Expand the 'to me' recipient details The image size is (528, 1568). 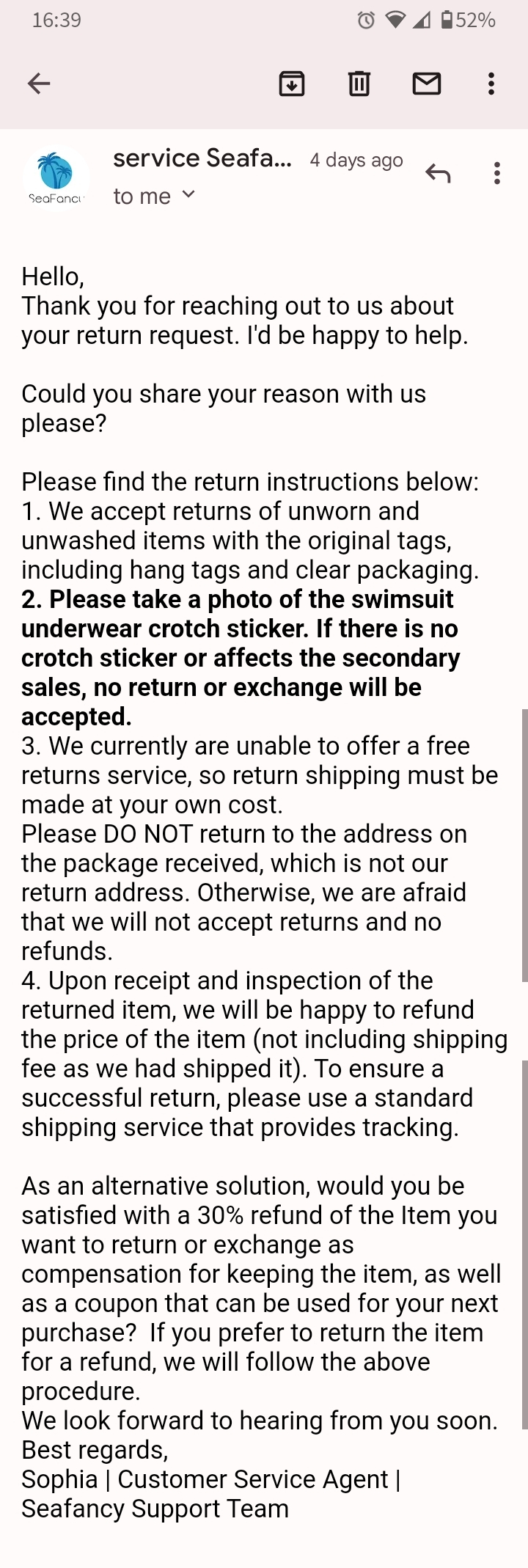click(x=188, y=195)
